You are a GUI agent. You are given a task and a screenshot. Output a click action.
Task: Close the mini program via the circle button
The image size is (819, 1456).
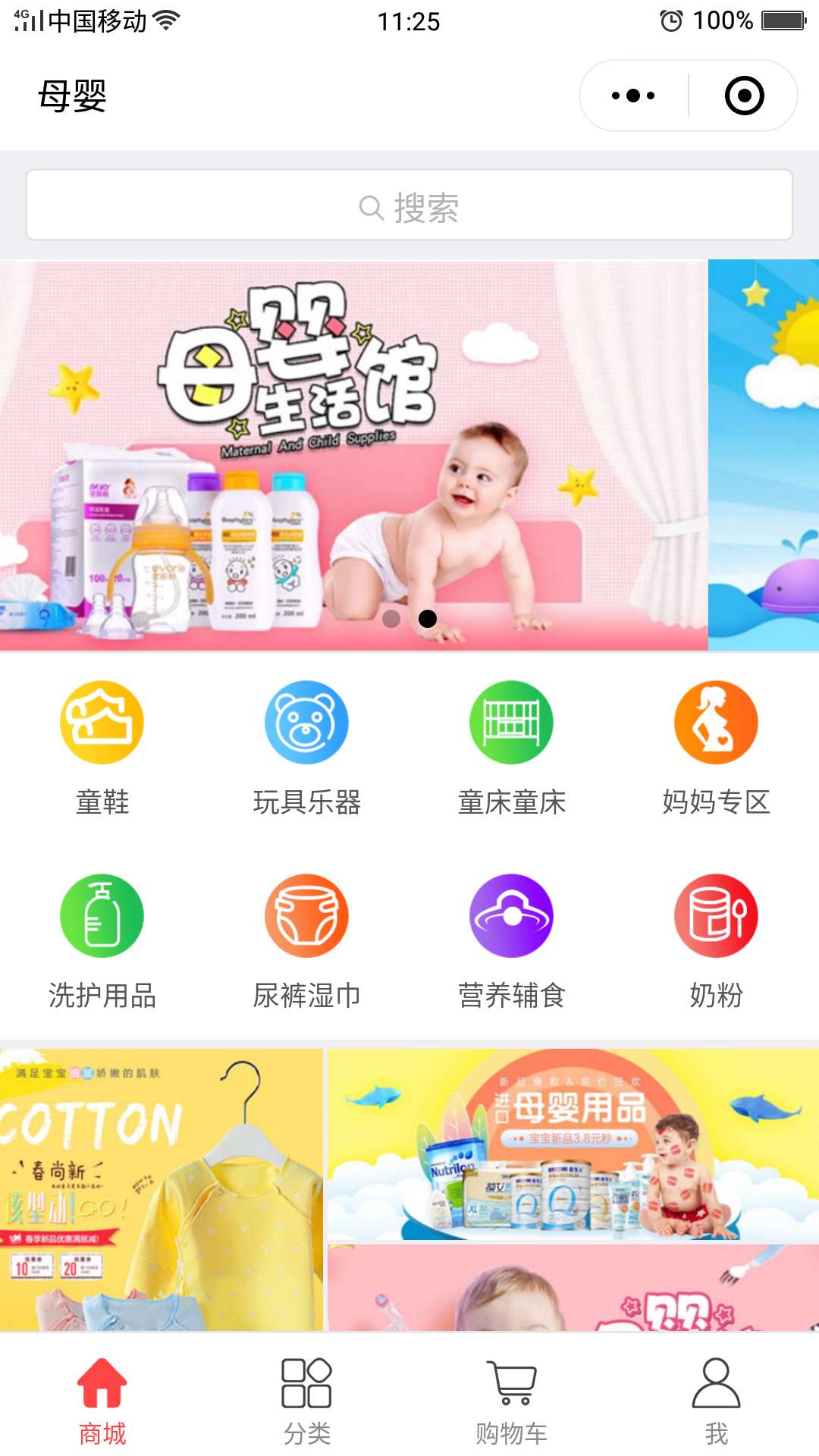pyautogui.click(x=744, y=96)
